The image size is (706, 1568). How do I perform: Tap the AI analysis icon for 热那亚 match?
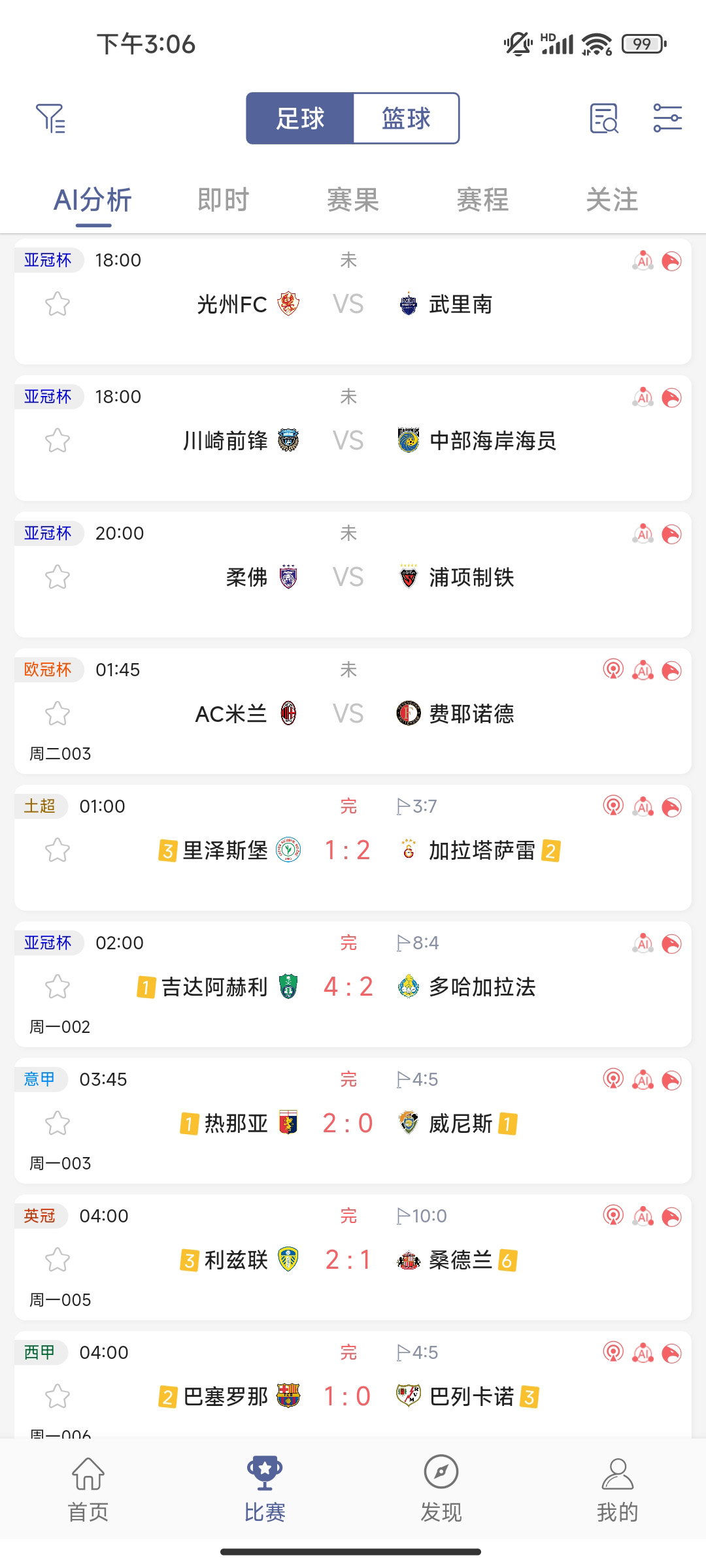coord(643,1079)
